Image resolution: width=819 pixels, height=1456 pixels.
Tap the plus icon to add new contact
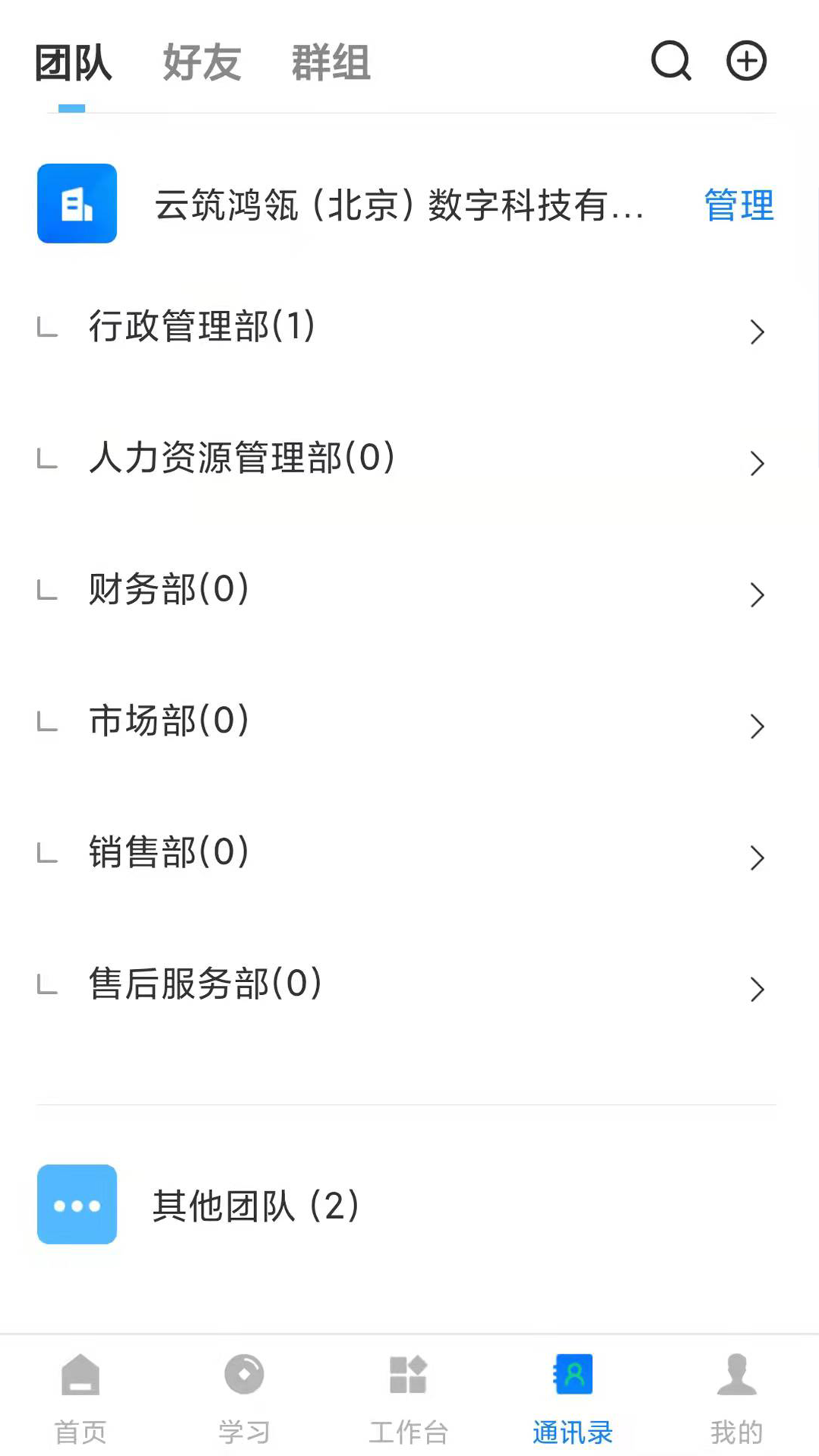point(746,61)
